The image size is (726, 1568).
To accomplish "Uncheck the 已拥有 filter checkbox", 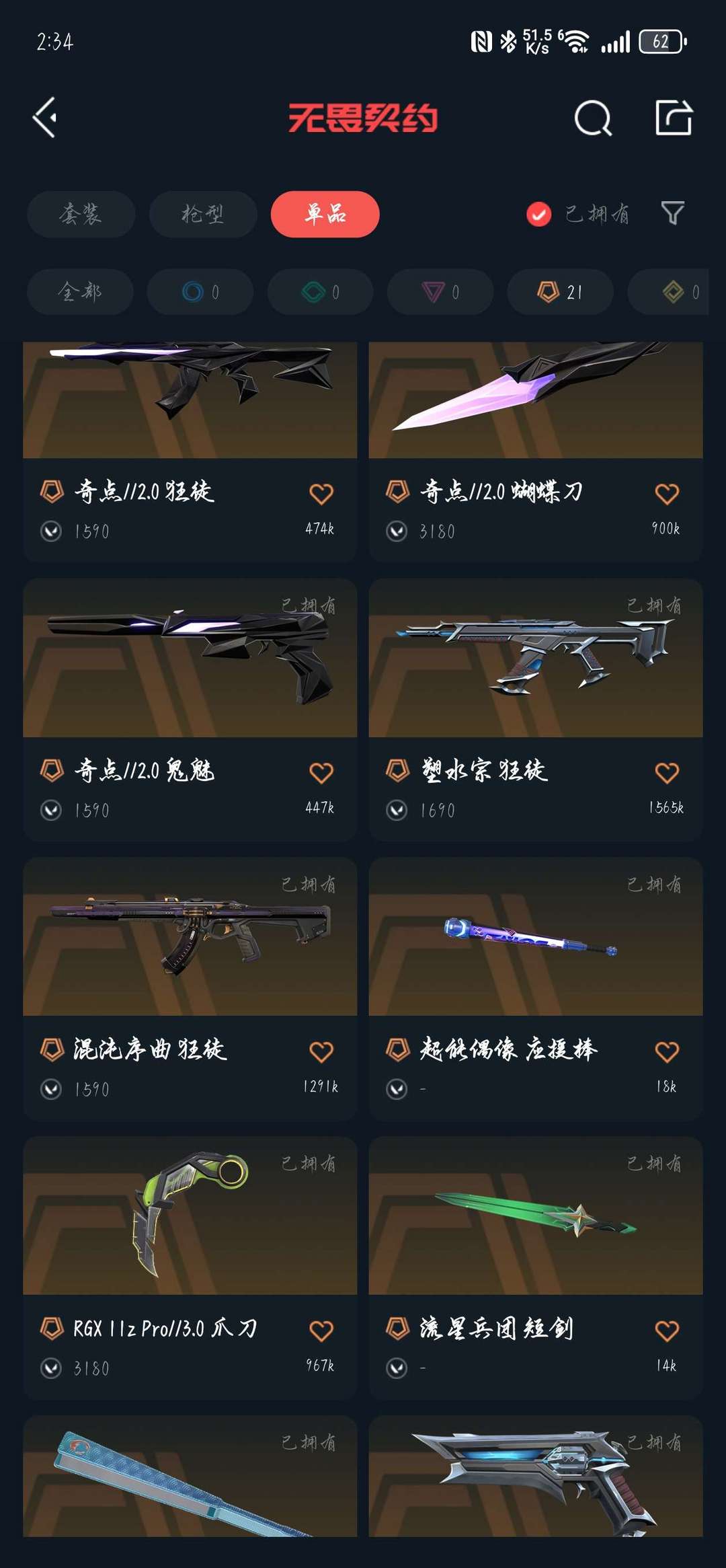I will pyautogui.click(x=538, y=215).
